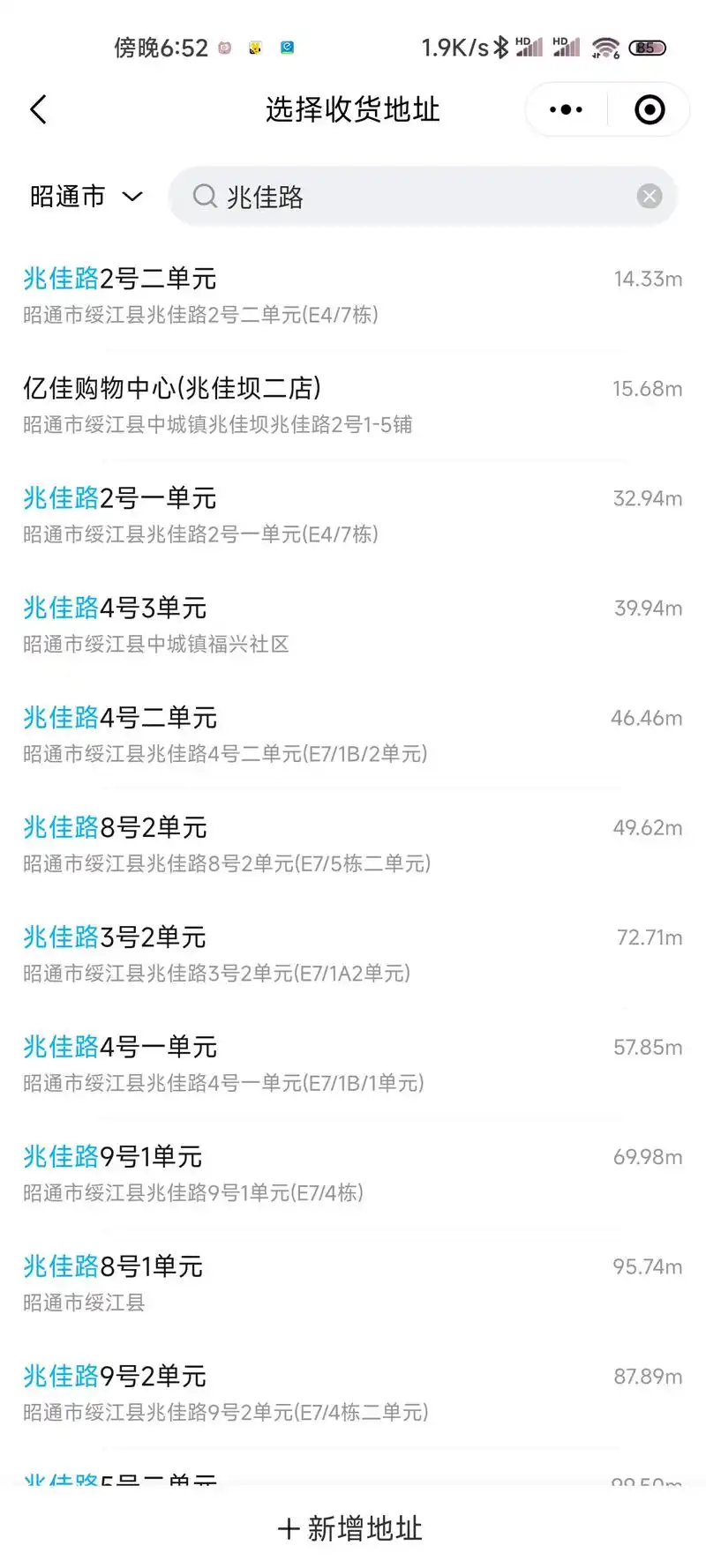Tap the back arrow to return
This screenshot has width=706, height=1568.
[x=37, y=109]
